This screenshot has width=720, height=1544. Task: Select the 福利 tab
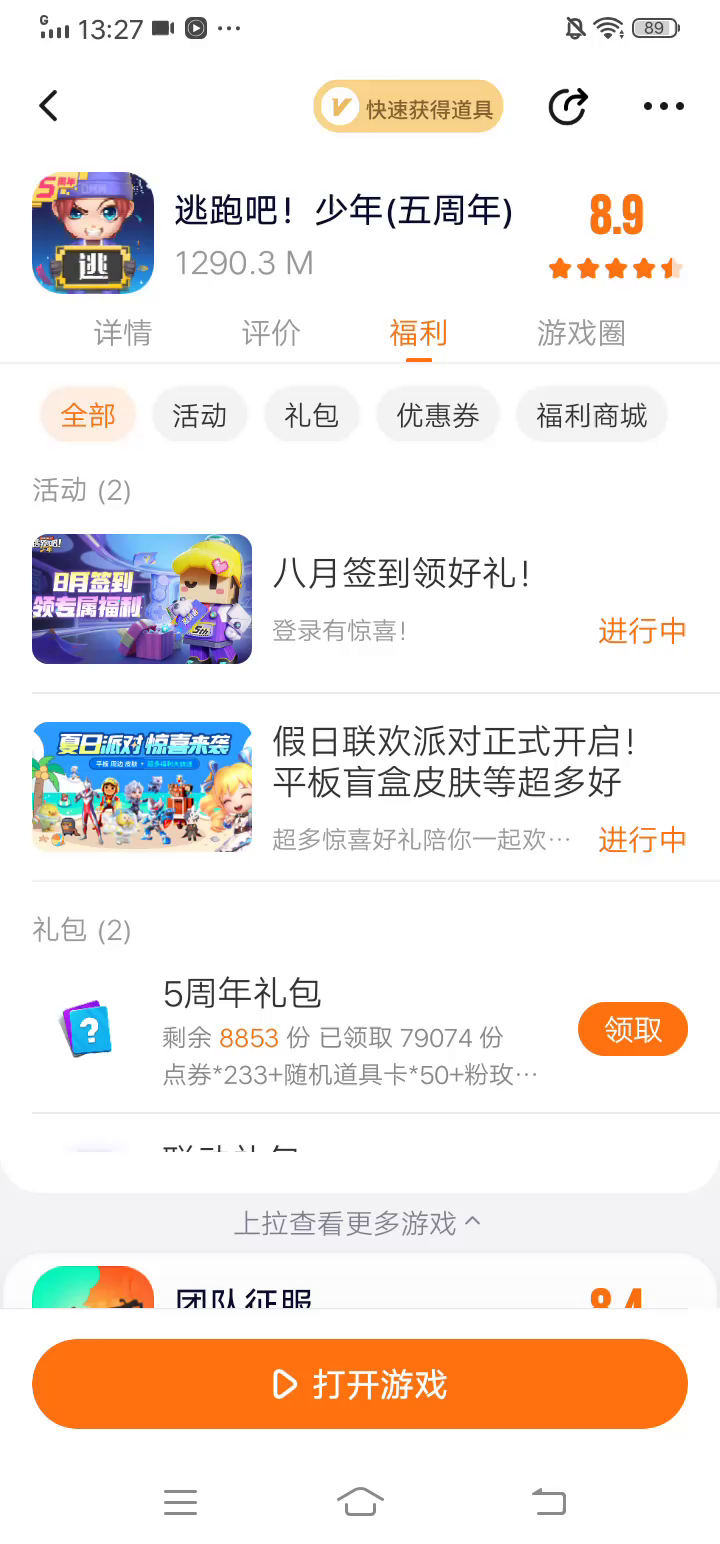pos(418,333)
